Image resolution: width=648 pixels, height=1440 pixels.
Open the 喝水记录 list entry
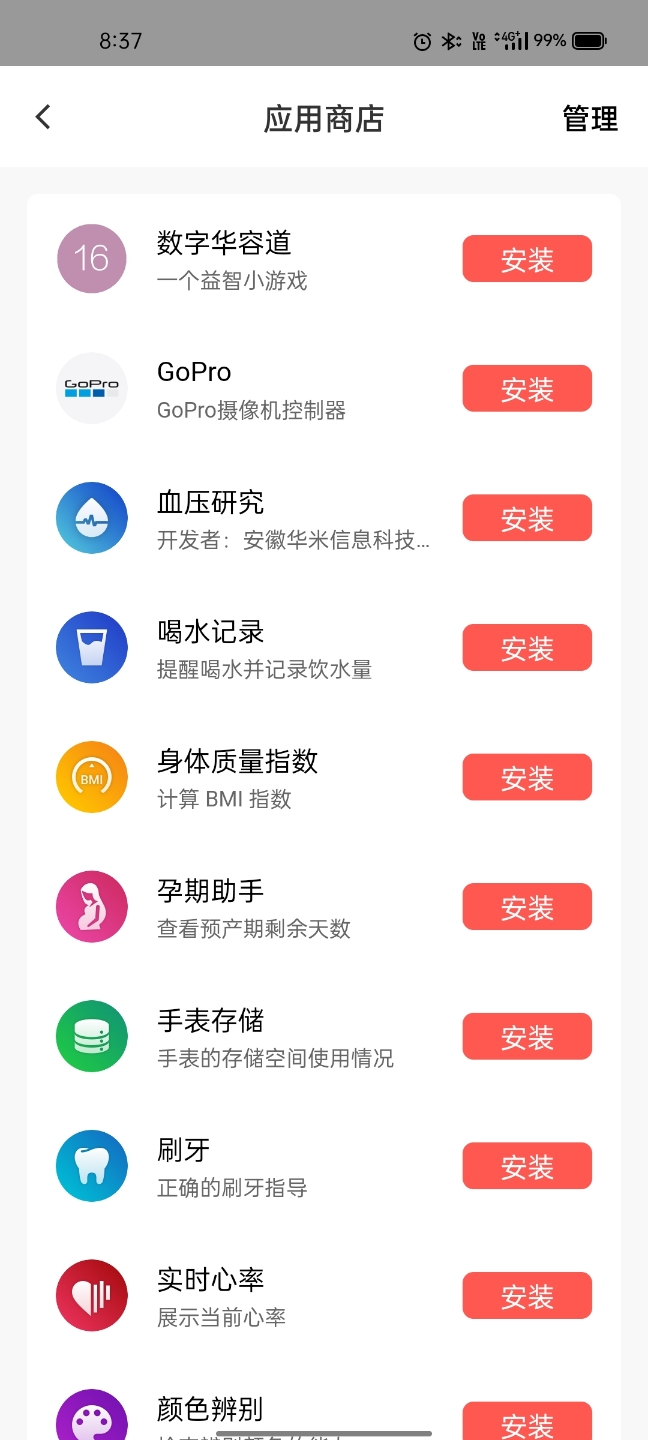coord(324,648)
